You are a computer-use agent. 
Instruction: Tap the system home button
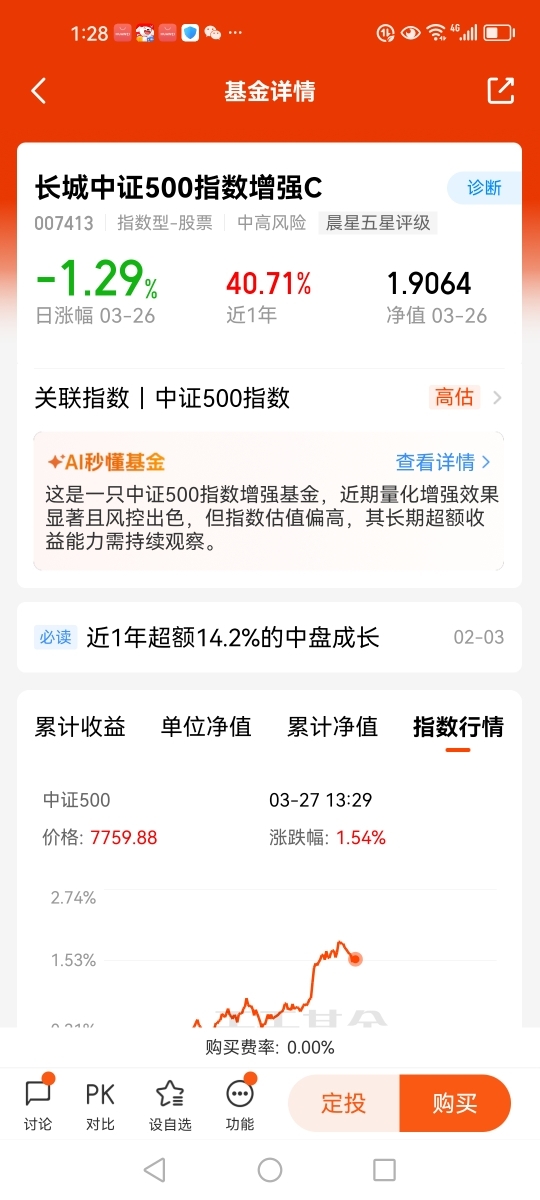pyautogui.click(x=270, y=1169)
